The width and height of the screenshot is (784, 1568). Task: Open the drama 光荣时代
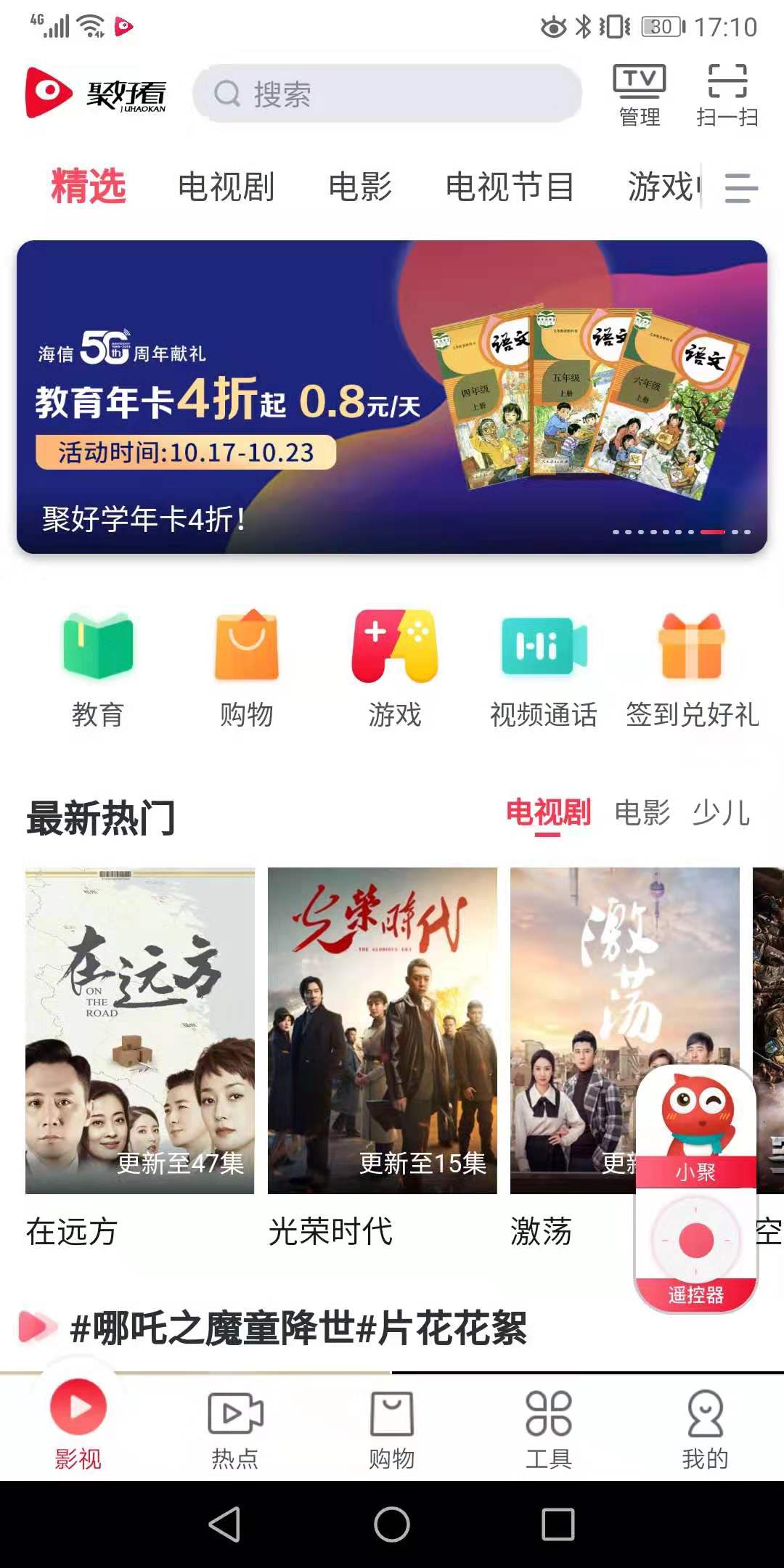coord(382,1031)
